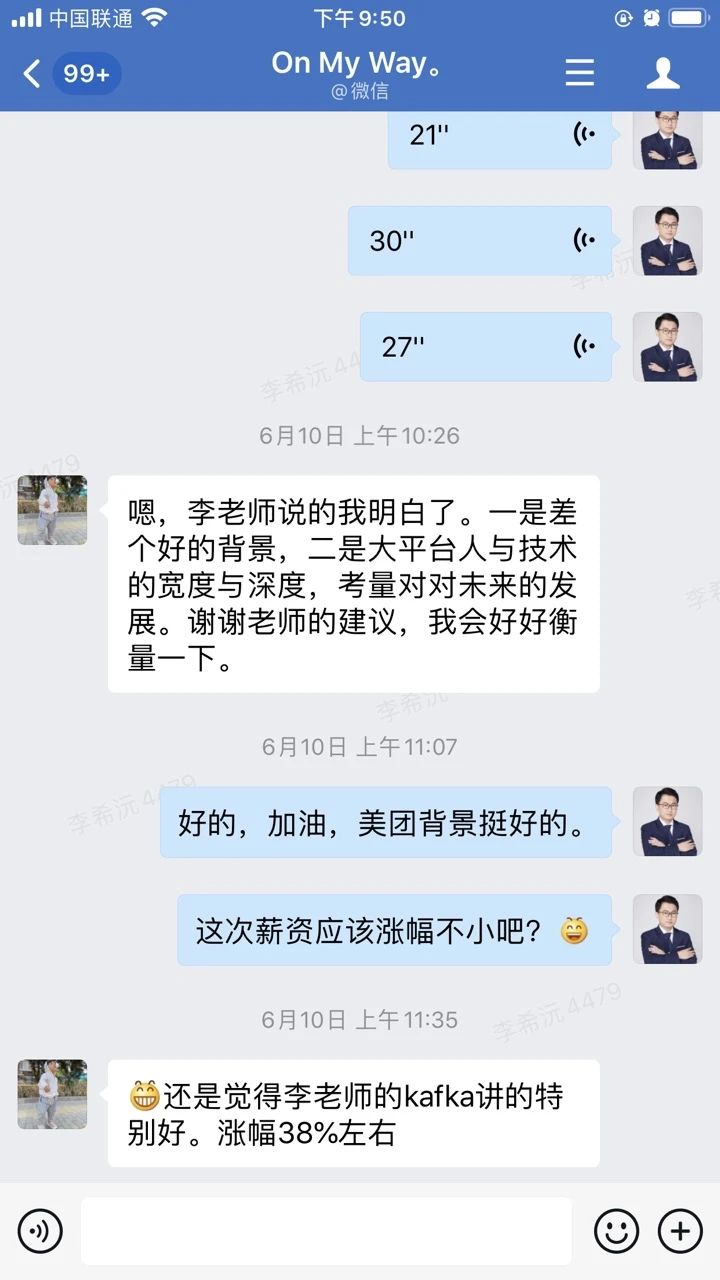The image size is (720, 1280).
Task: Open sender avatar beside the kafka message
Action: tap(52, 1095)
